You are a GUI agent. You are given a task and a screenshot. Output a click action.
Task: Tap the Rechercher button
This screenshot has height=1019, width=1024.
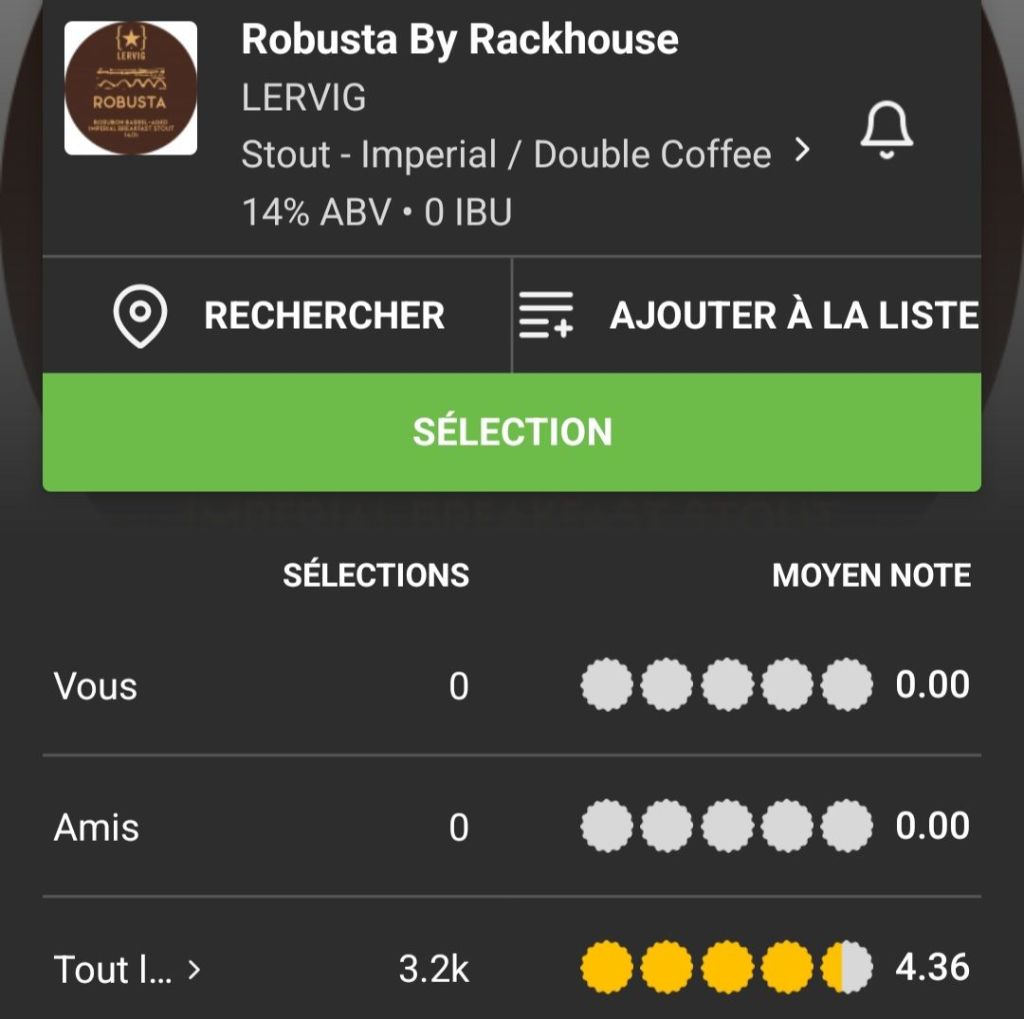277,316
